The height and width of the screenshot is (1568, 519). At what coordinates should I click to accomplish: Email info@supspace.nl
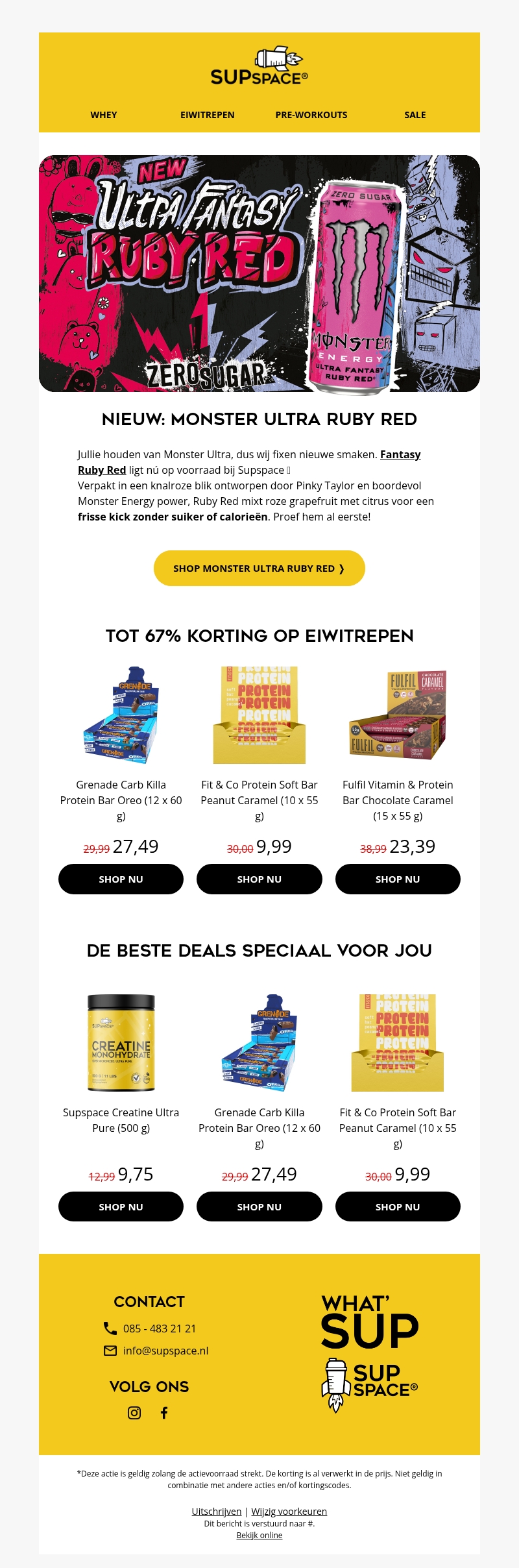coord(165,1351)
